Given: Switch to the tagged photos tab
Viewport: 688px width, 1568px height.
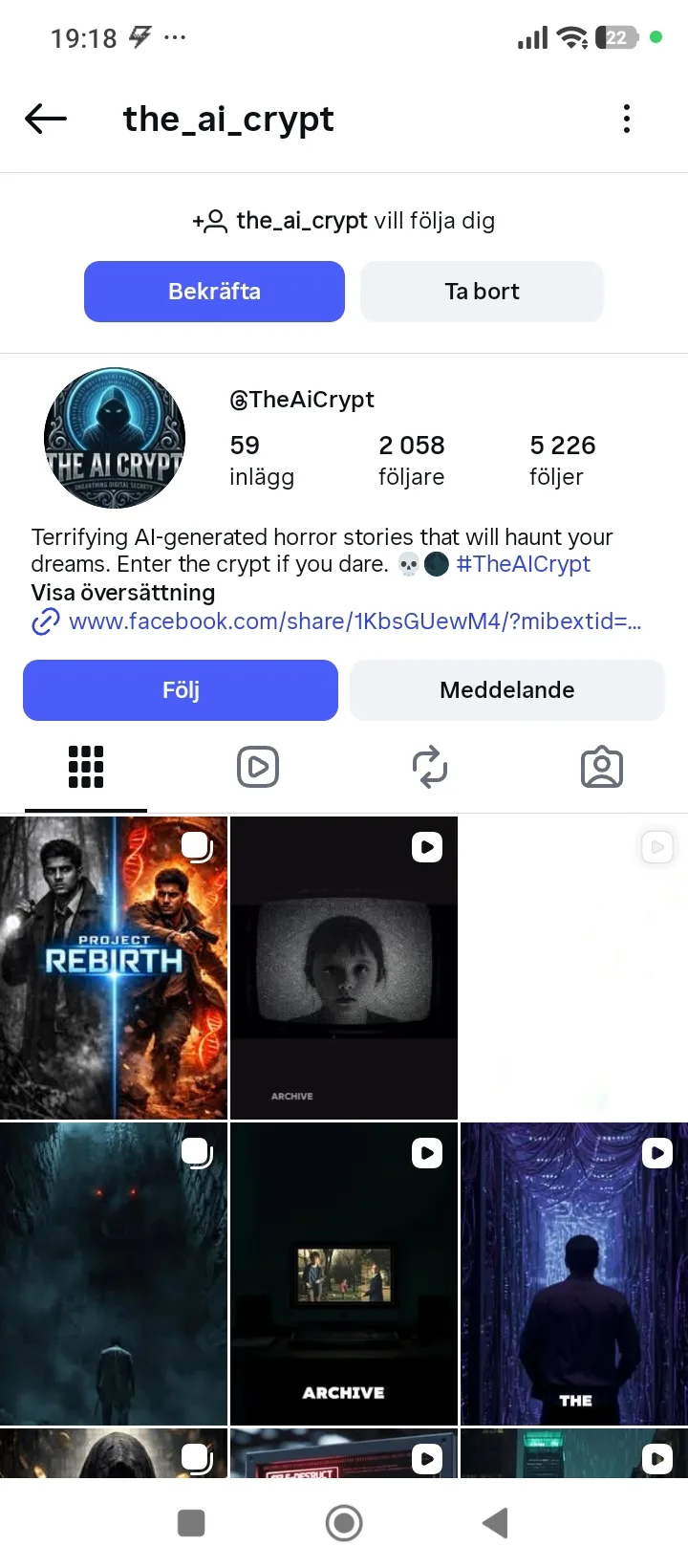Looking at the screenshot, I should (x=602, y=767).
